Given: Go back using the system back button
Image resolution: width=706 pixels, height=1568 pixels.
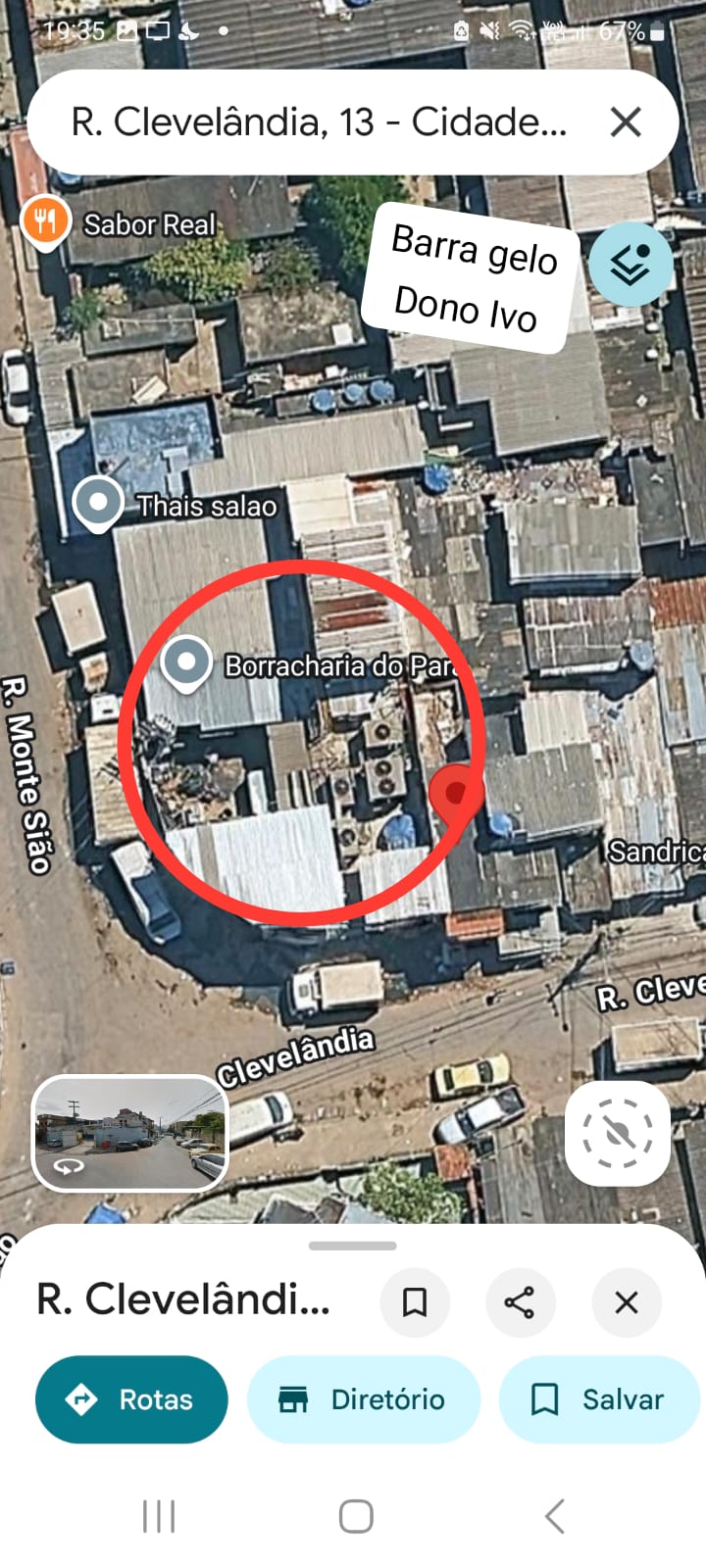Looking at the screenshot, I should [554, 1516].
